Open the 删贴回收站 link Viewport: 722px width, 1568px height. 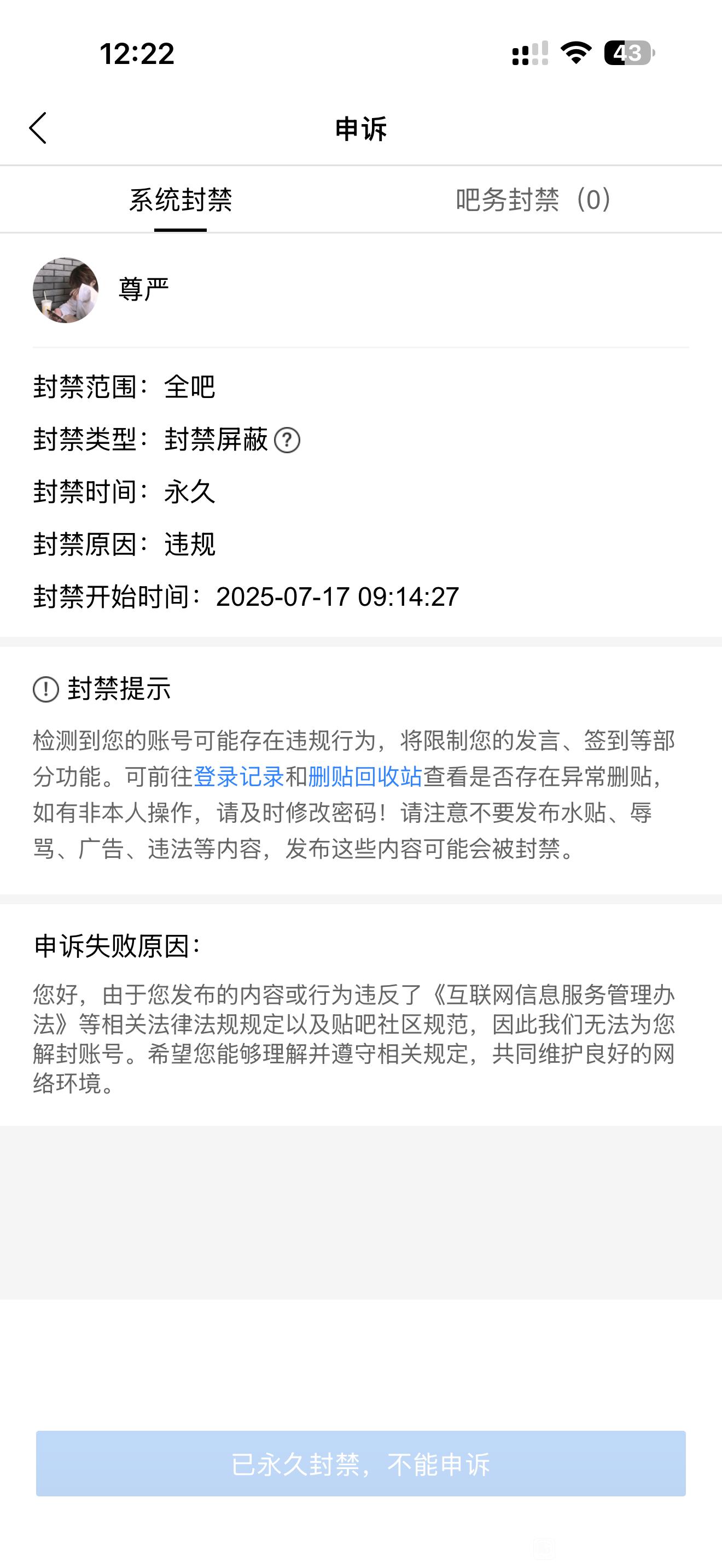[365, 777]
